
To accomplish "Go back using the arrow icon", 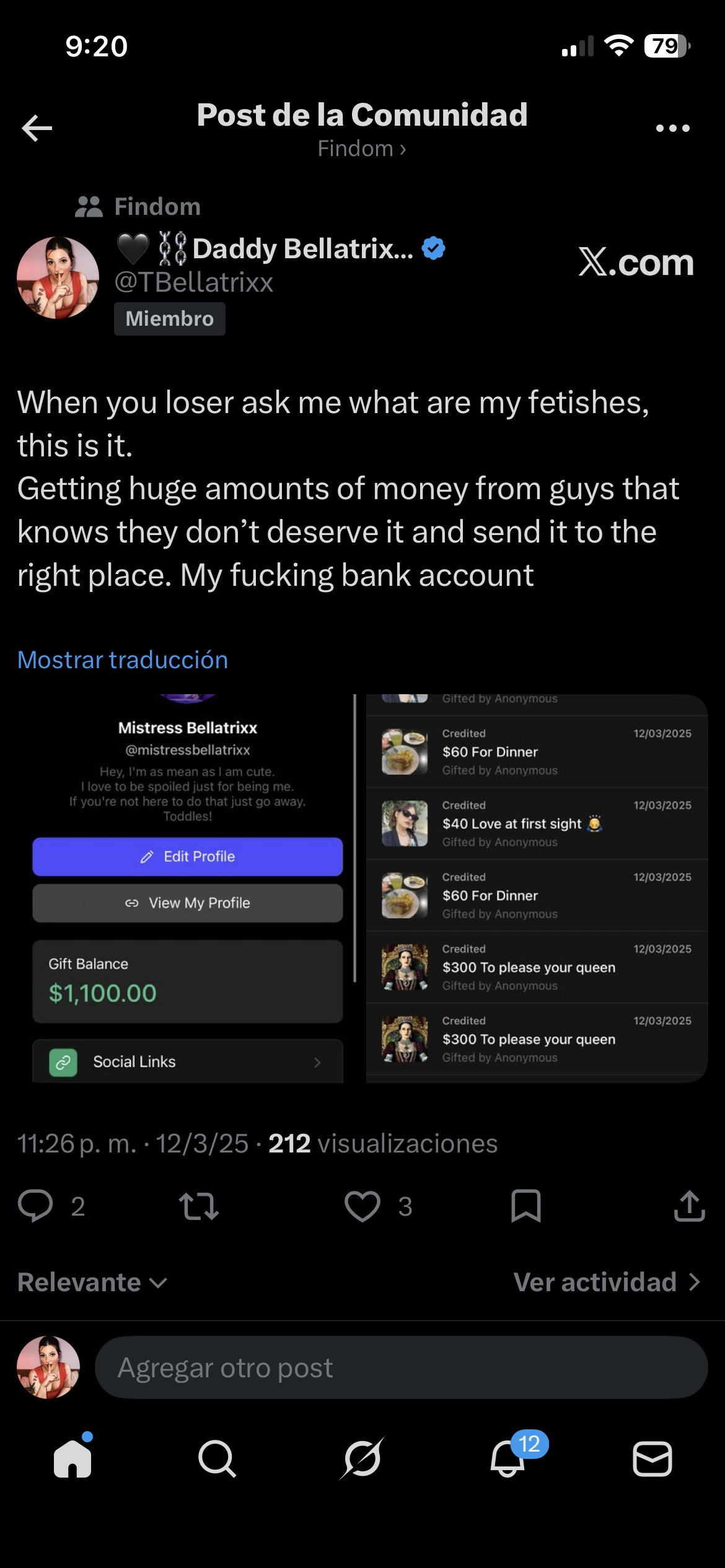I will pyautogui.click(x=37, y=128).
